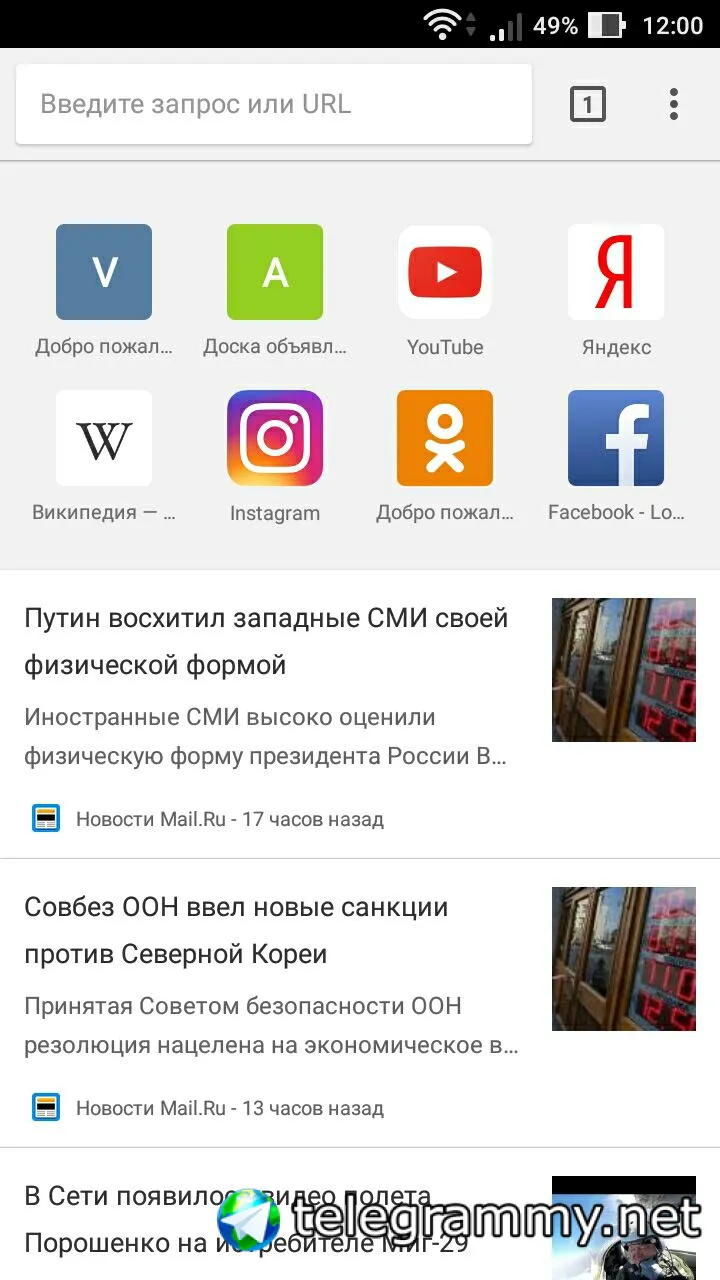Image resolution: width=720 pixels, height=1280 pixels.
Task: Tap the search or URL input field
Action: click(273, 104)
